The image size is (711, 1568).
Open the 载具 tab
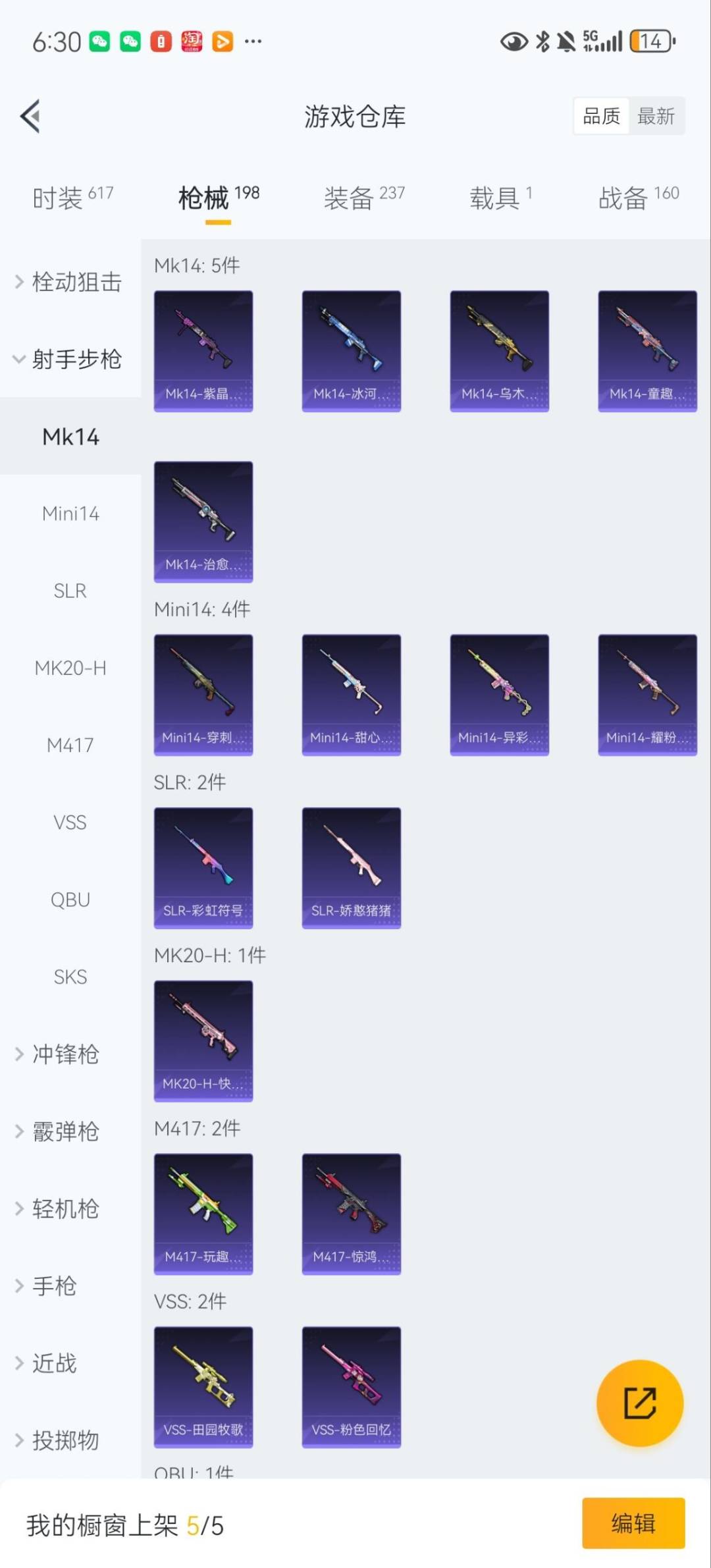pos(500,197)
